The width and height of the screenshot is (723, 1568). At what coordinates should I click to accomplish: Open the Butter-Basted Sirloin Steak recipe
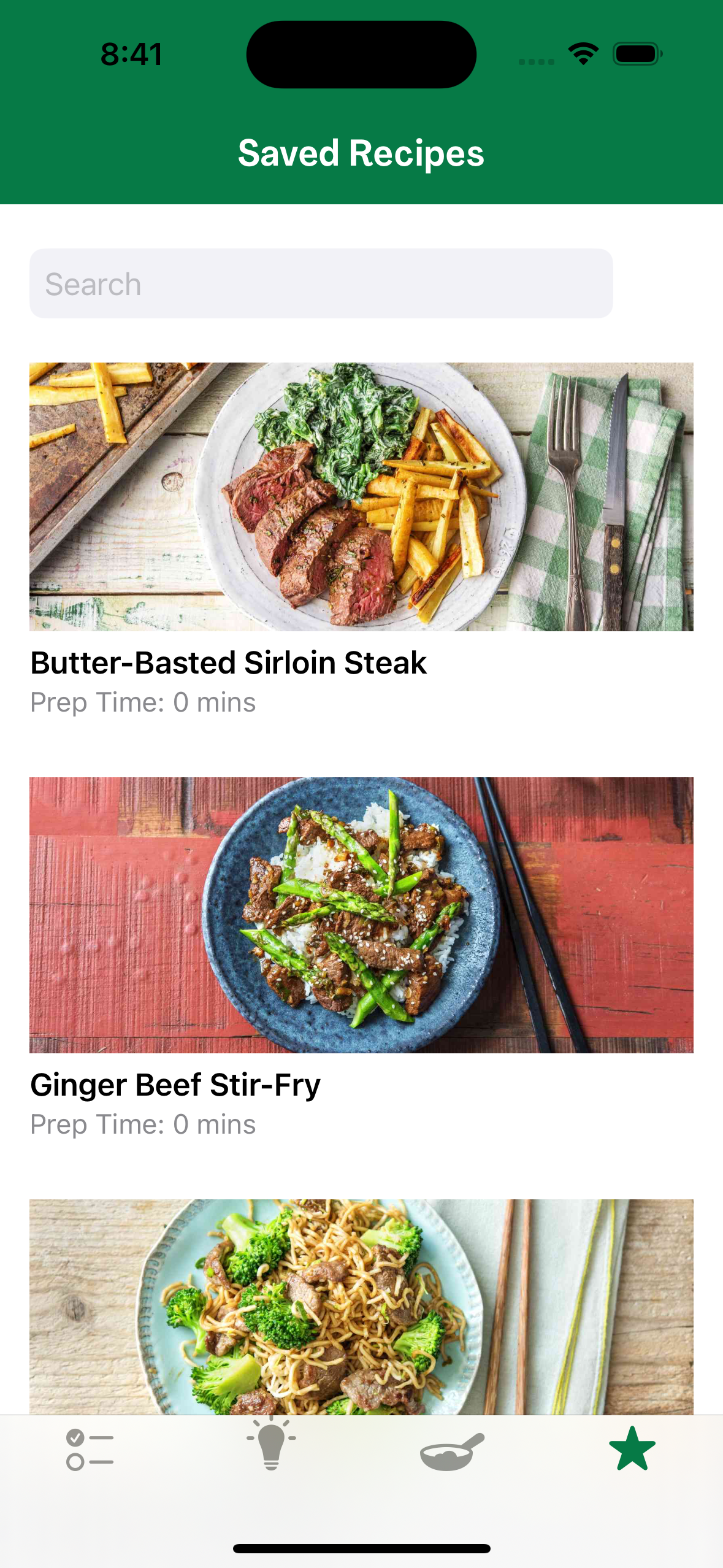[361, 497]
